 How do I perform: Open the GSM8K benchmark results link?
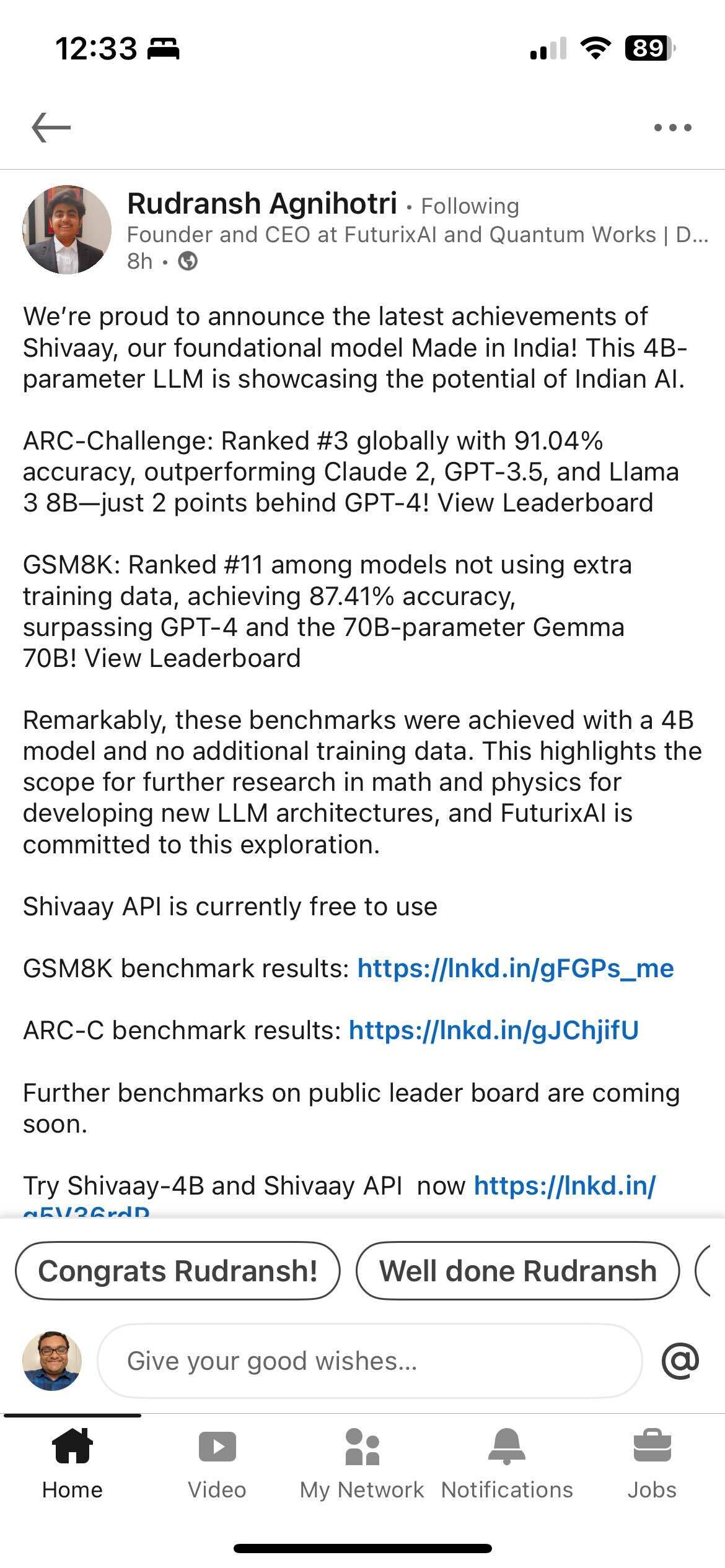tap(516, 968)
